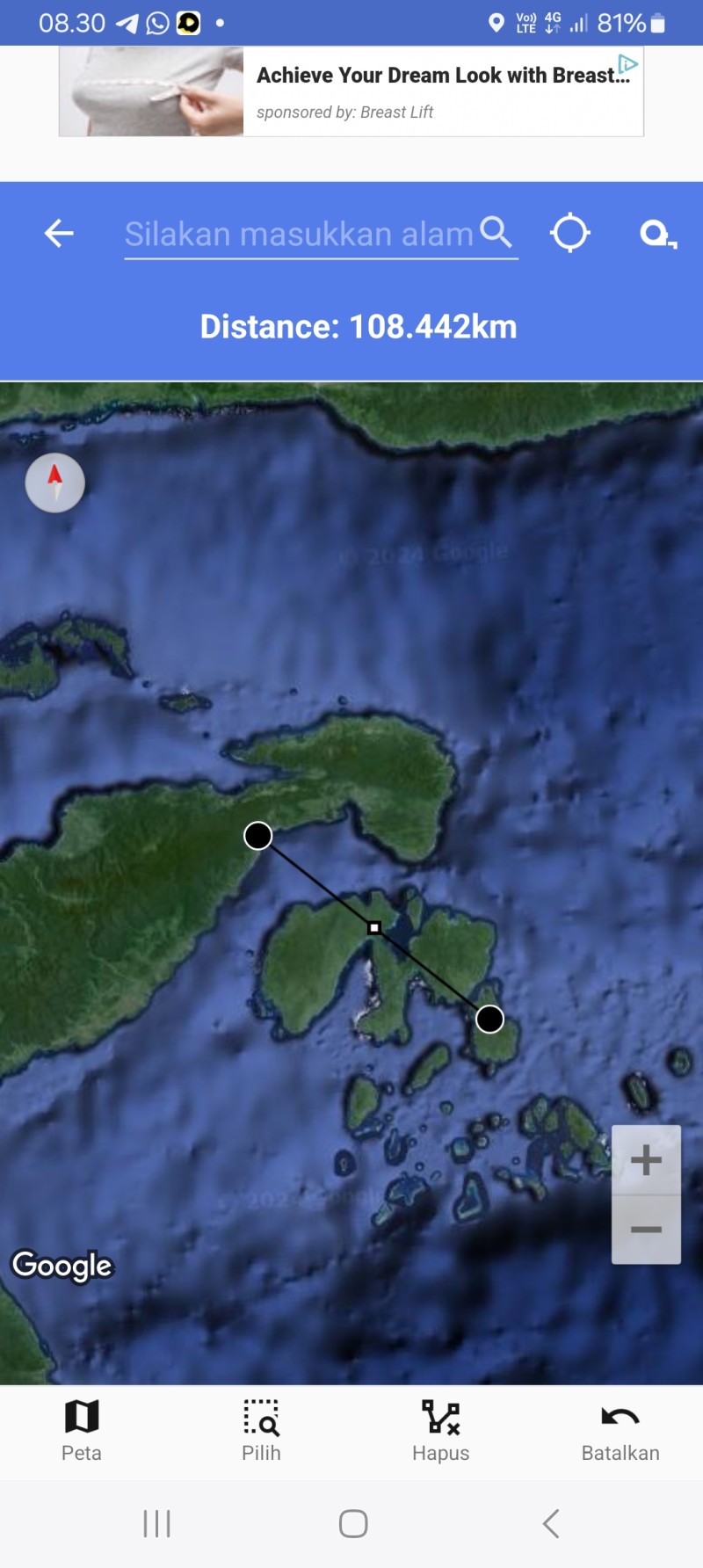Open the search-with-options icon at top right

pyautogui.click(x=657, y=234)
